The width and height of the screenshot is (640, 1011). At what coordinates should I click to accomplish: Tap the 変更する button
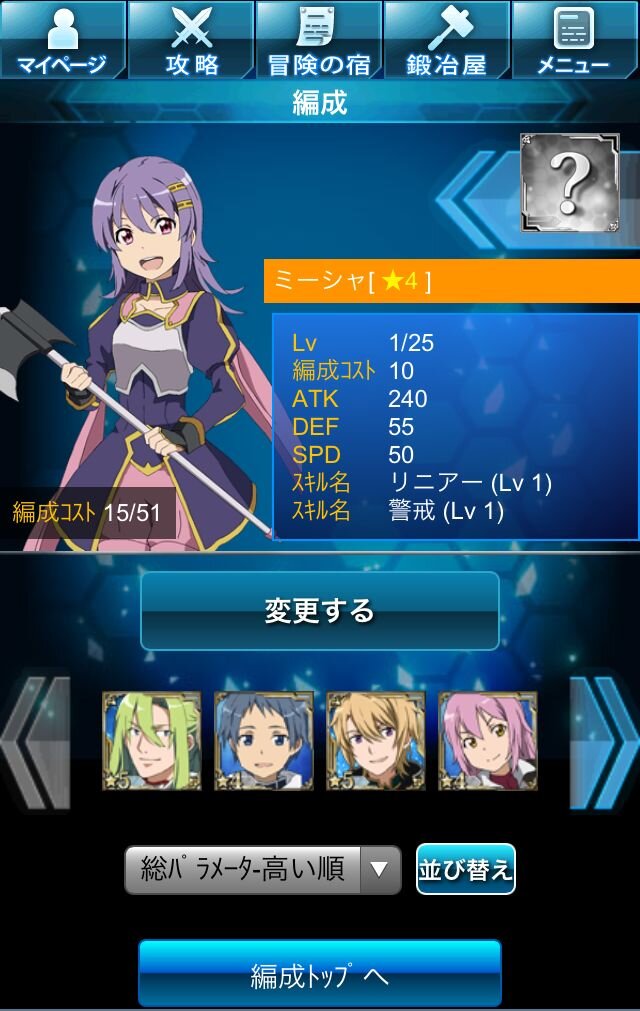[x=319, y=611]
